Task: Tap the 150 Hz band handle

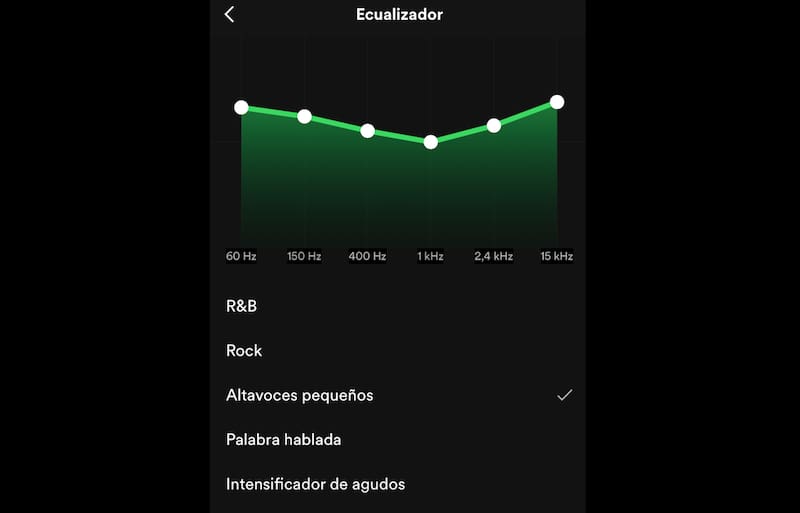Action: tap(304, 116)
